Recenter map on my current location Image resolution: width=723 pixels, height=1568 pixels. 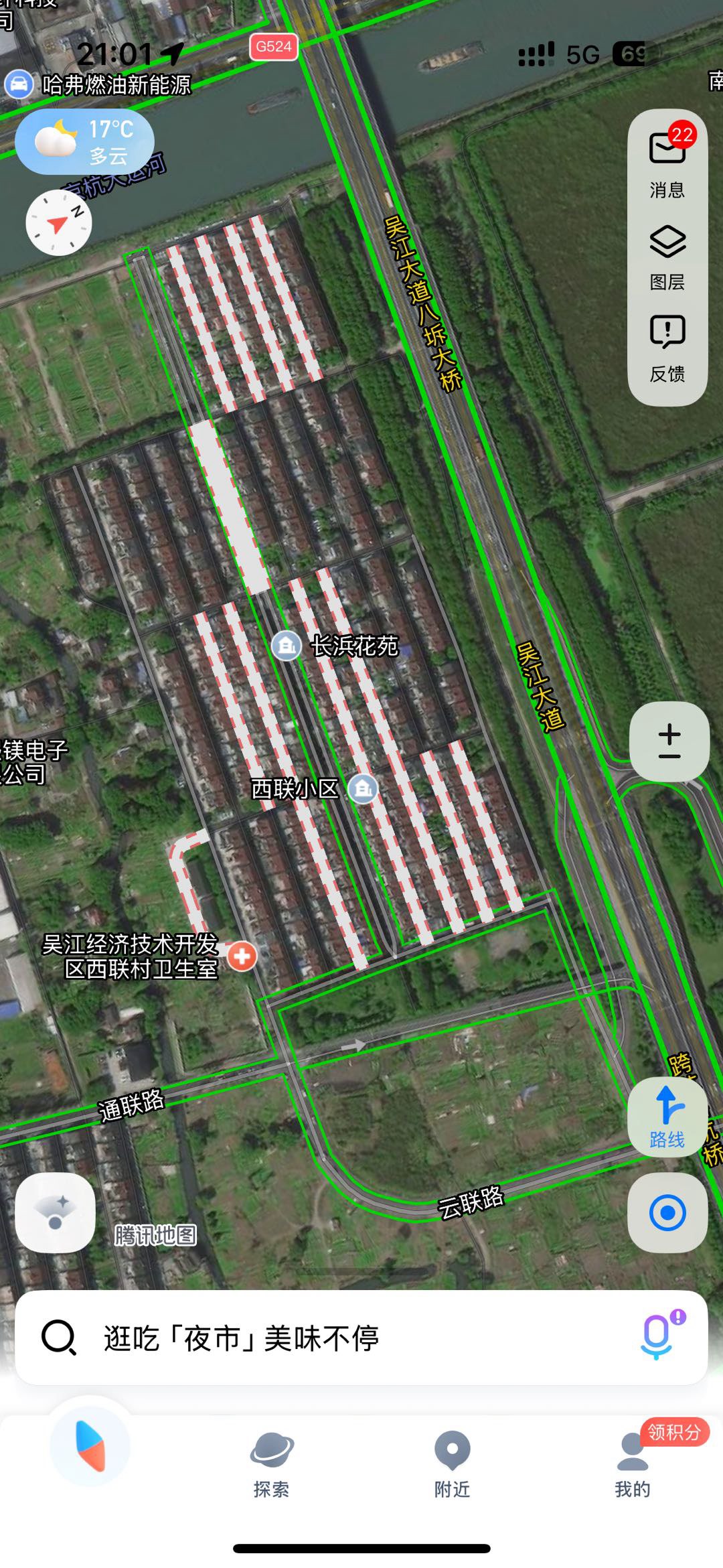[667, 1212]
